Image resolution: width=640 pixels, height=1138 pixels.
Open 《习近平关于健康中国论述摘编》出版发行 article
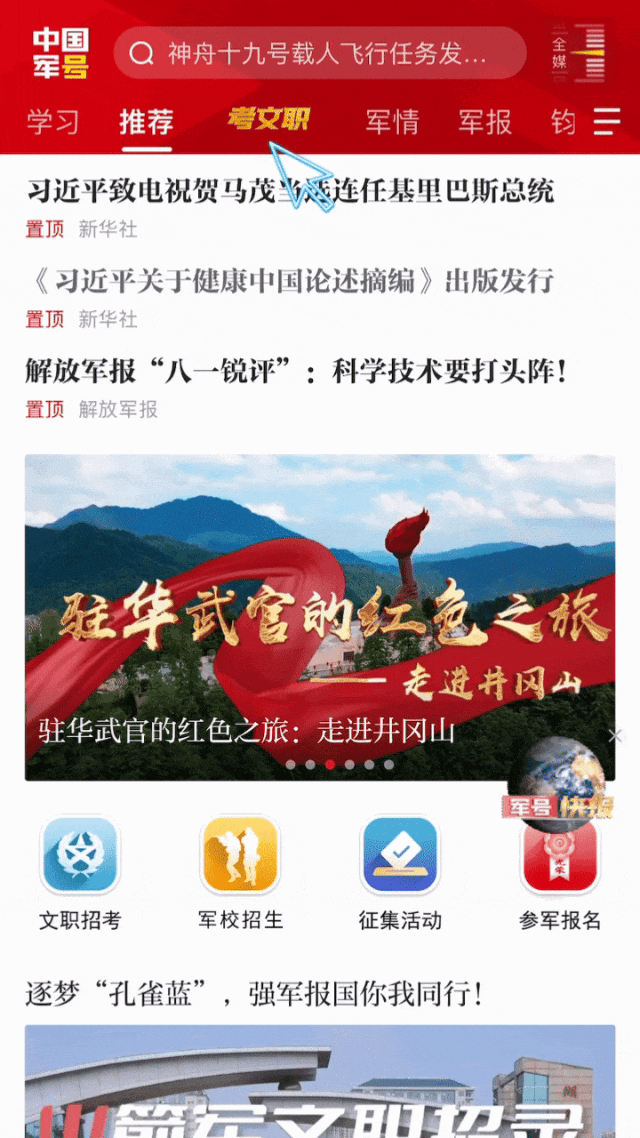tap(290, 281)
